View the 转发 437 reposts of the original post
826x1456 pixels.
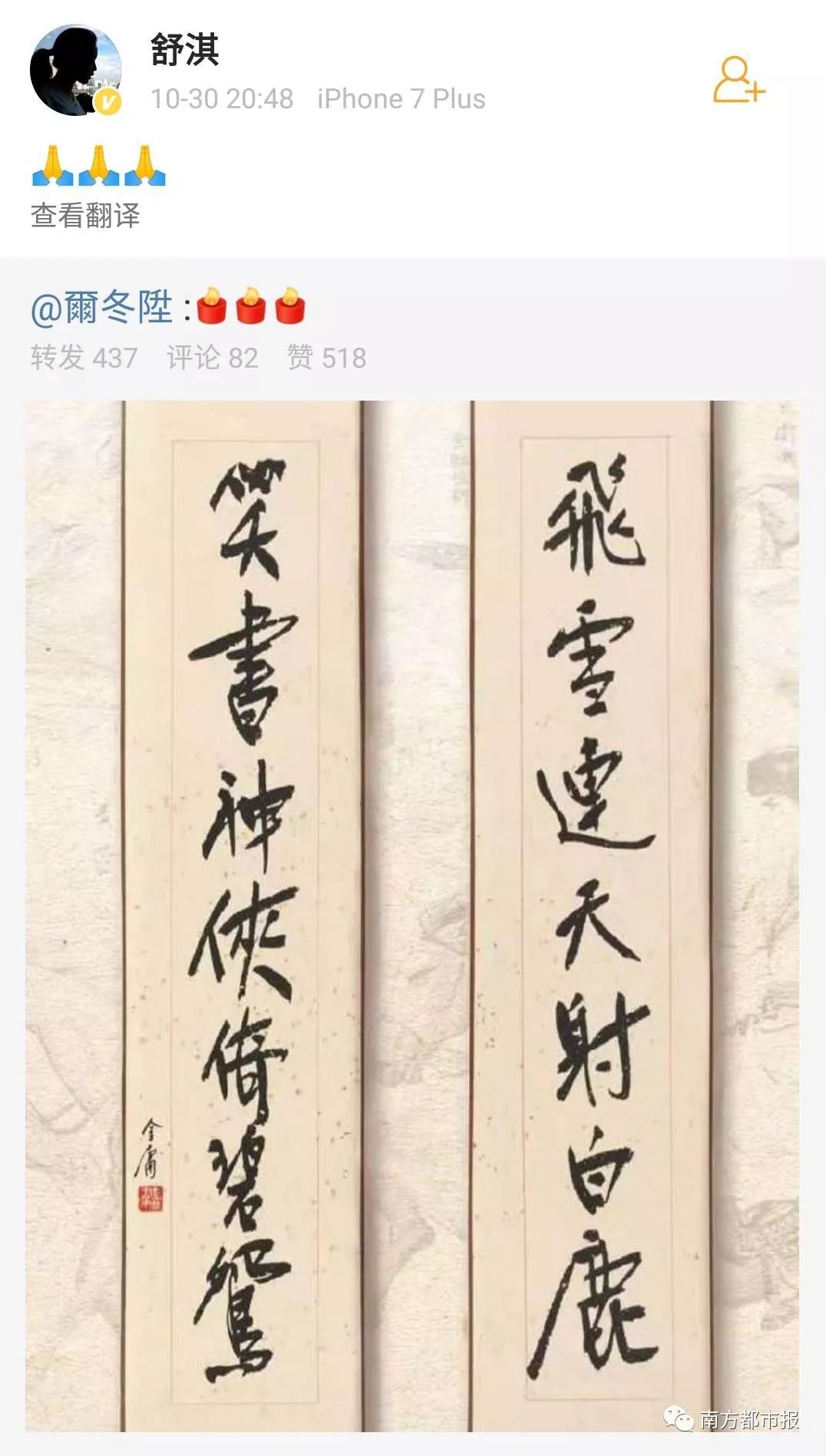(84, 358)
